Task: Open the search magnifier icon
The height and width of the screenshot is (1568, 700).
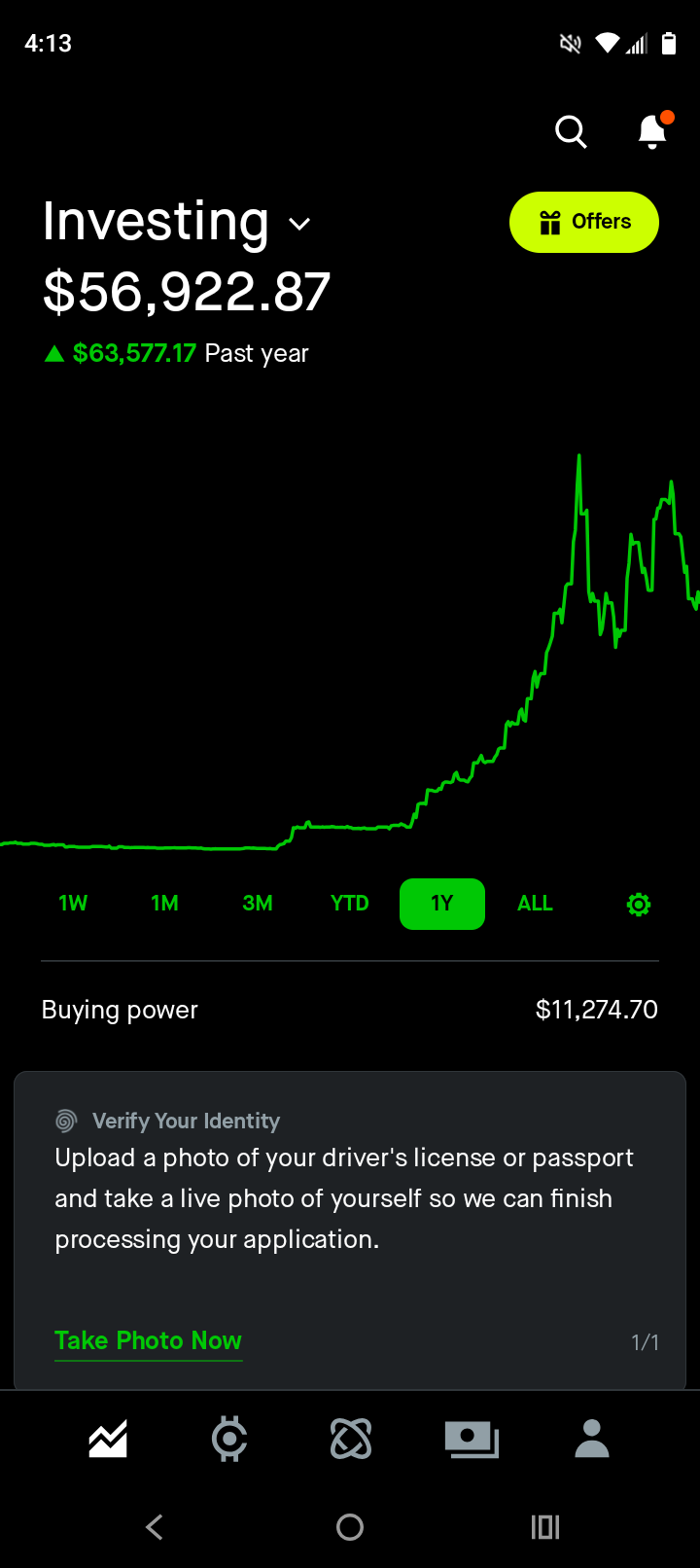Action: (571, 131)
